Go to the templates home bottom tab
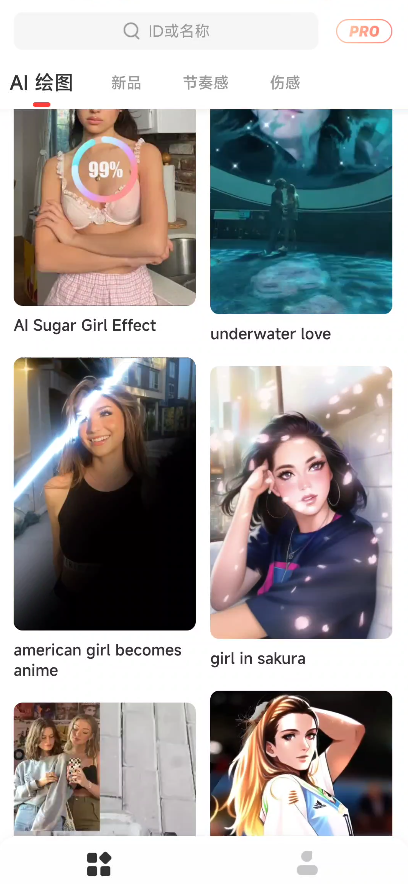The height and width of the screenshot is (884, 408). 99,864
